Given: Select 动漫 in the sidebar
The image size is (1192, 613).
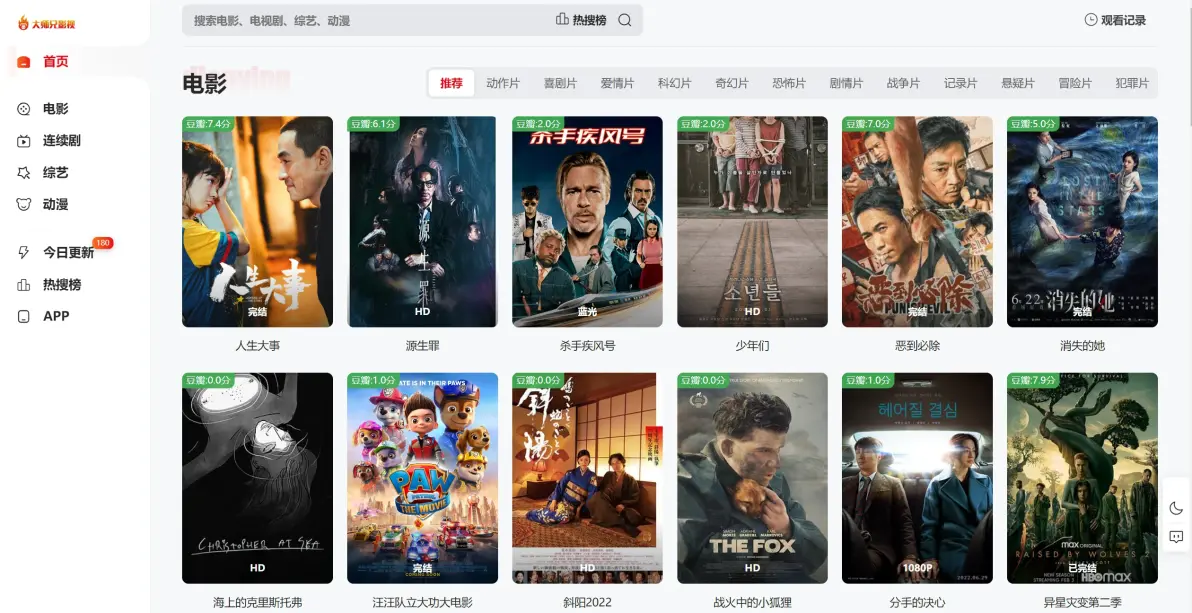Looking at the screenshot, I should click(x=55, y=205).
